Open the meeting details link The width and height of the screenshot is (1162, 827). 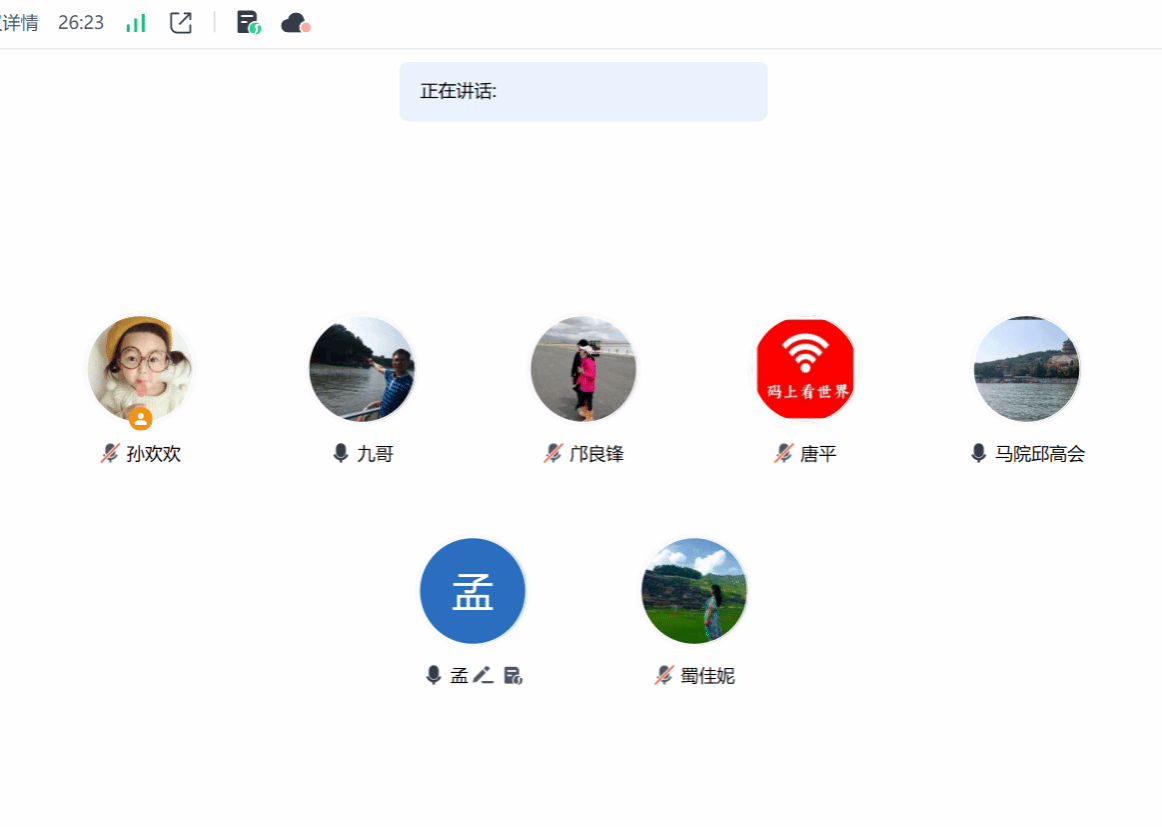[x=19, y=23]
